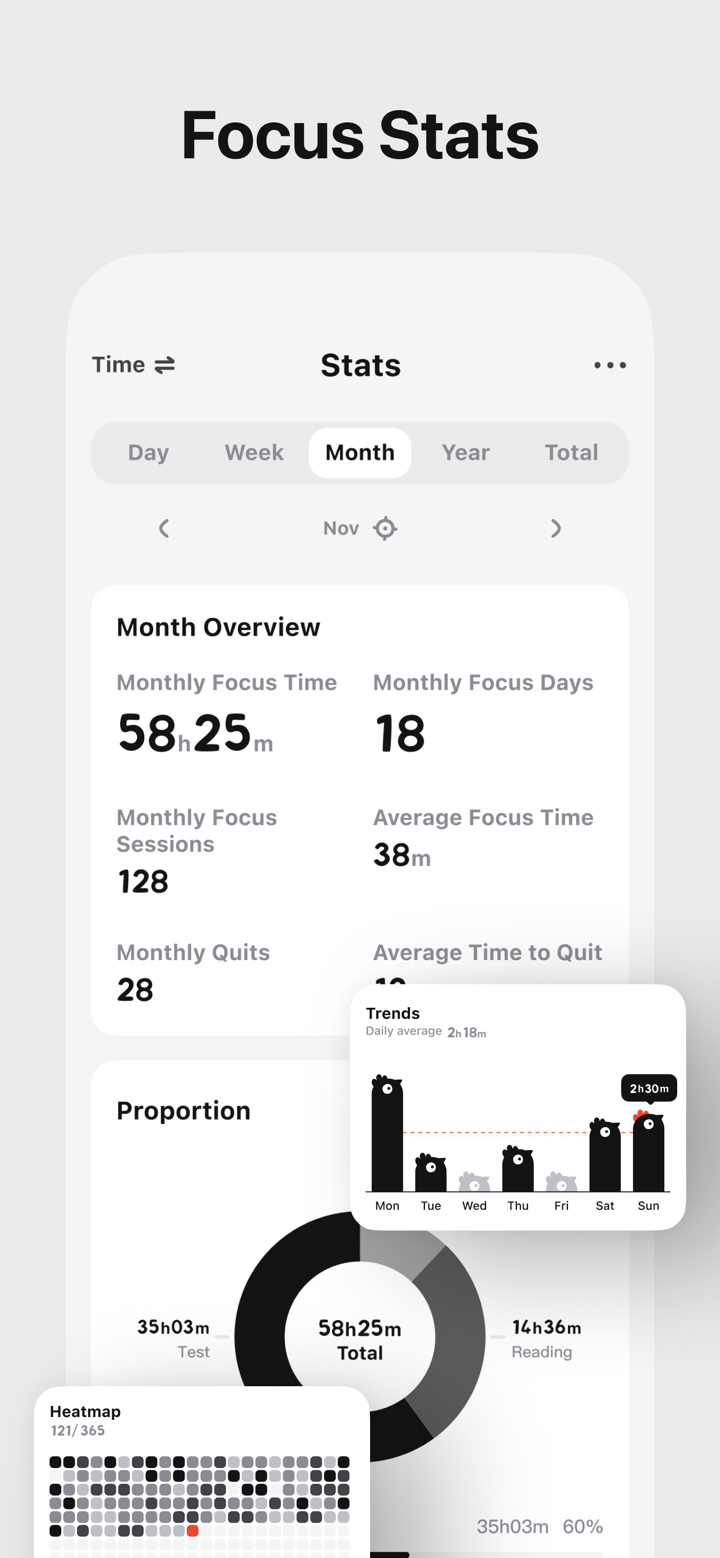This screenshot has width=720, height=1558.
Task: Click the tall Monday bear figure
Action: [x=387, y=1135]
